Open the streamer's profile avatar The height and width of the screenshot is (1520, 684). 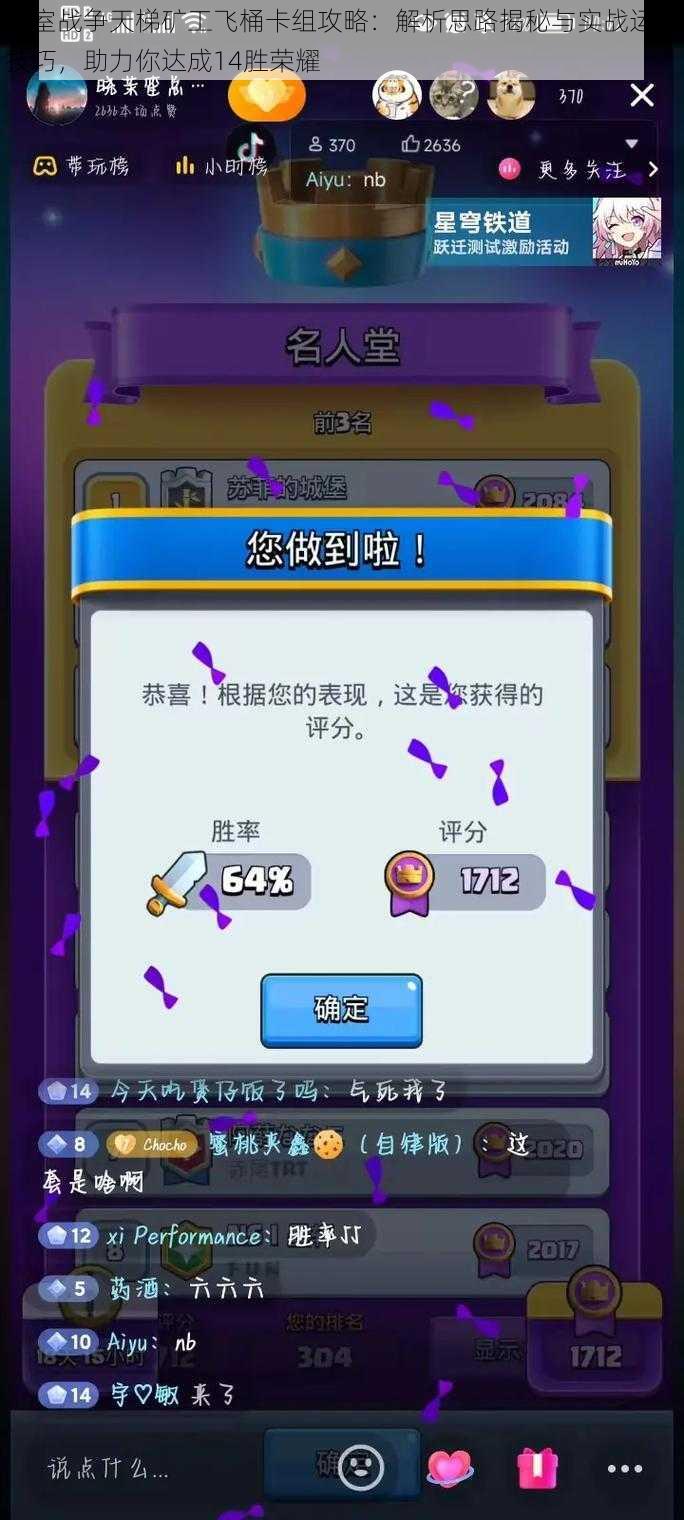click(x=56, y=96)
